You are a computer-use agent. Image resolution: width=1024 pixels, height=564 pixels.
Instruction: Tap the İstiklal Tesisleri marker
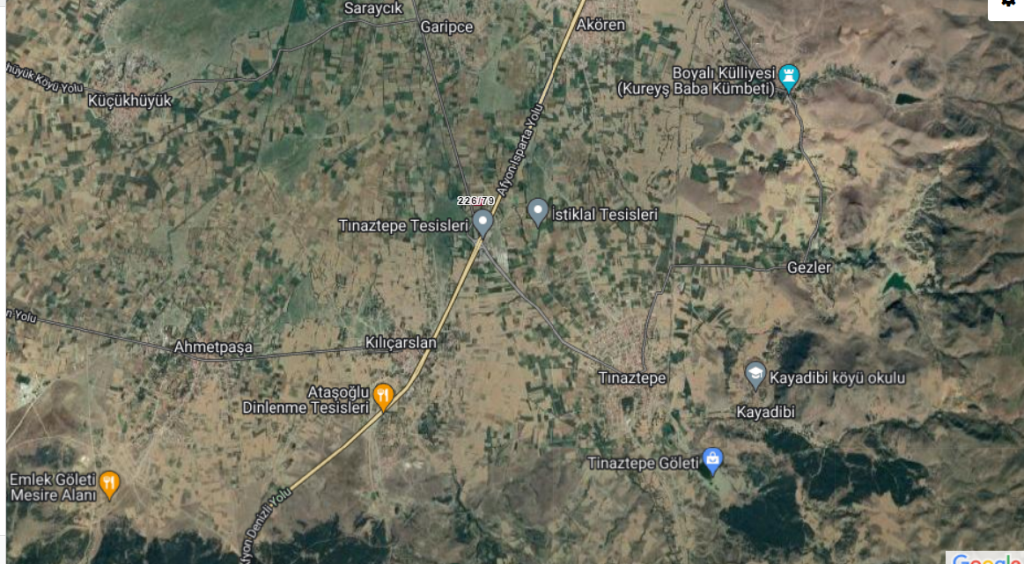[538, 211]
